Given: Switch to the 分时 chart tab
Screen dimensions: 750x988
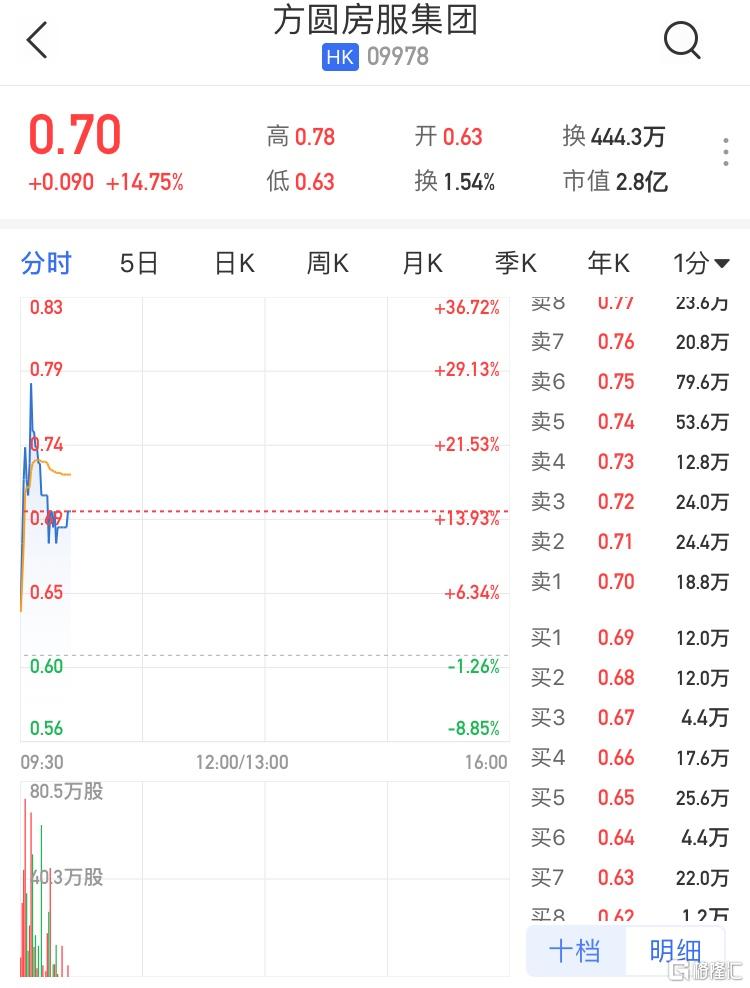Looking at the screenshot, I should (47, 263).
